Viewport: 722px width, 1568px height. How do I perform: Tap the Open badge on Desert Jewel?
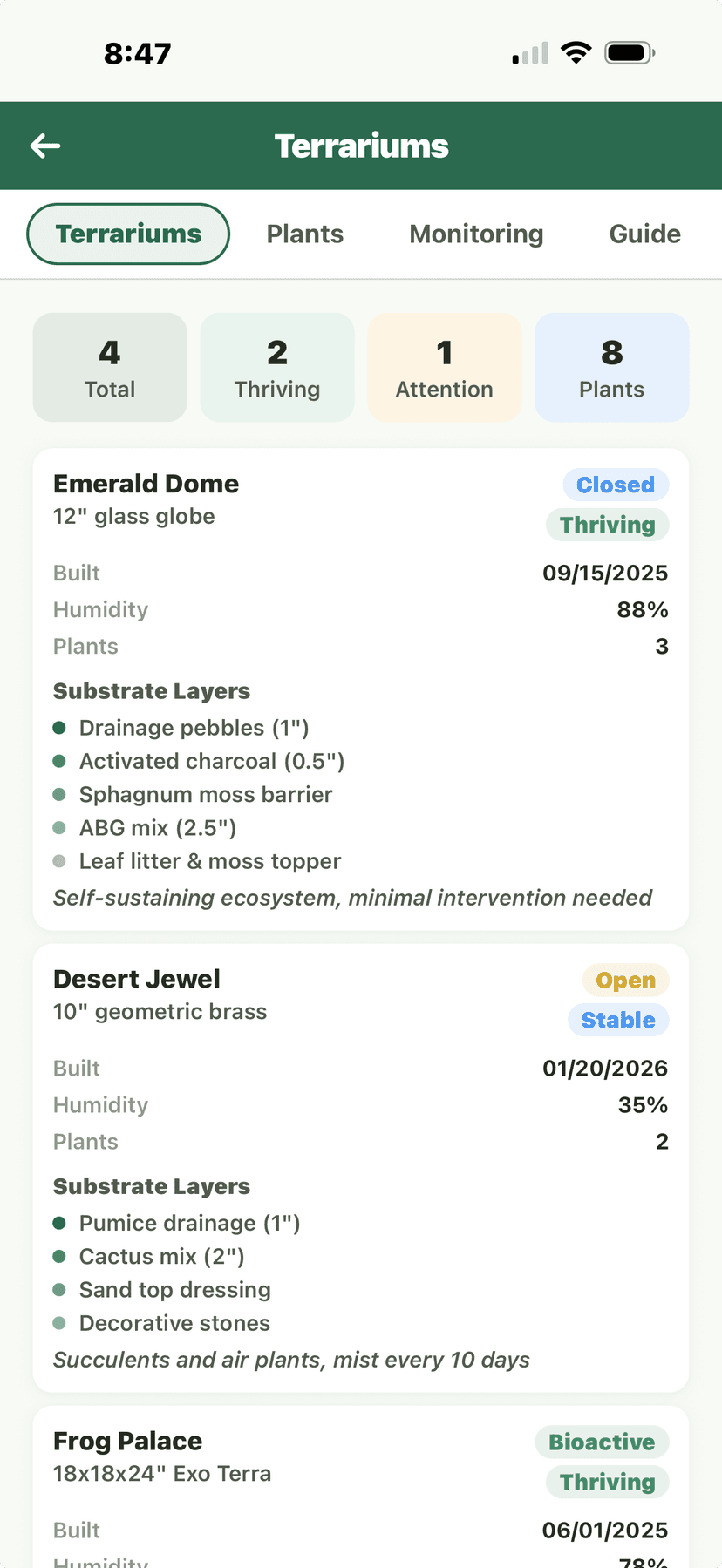coord(625,980)
